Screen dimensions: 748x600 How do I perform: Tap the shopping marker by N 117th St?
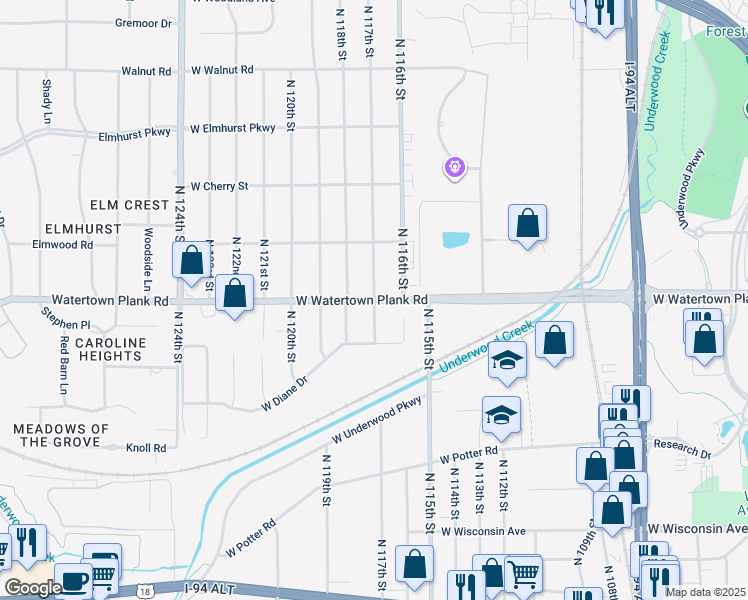[x=414, y=567]
